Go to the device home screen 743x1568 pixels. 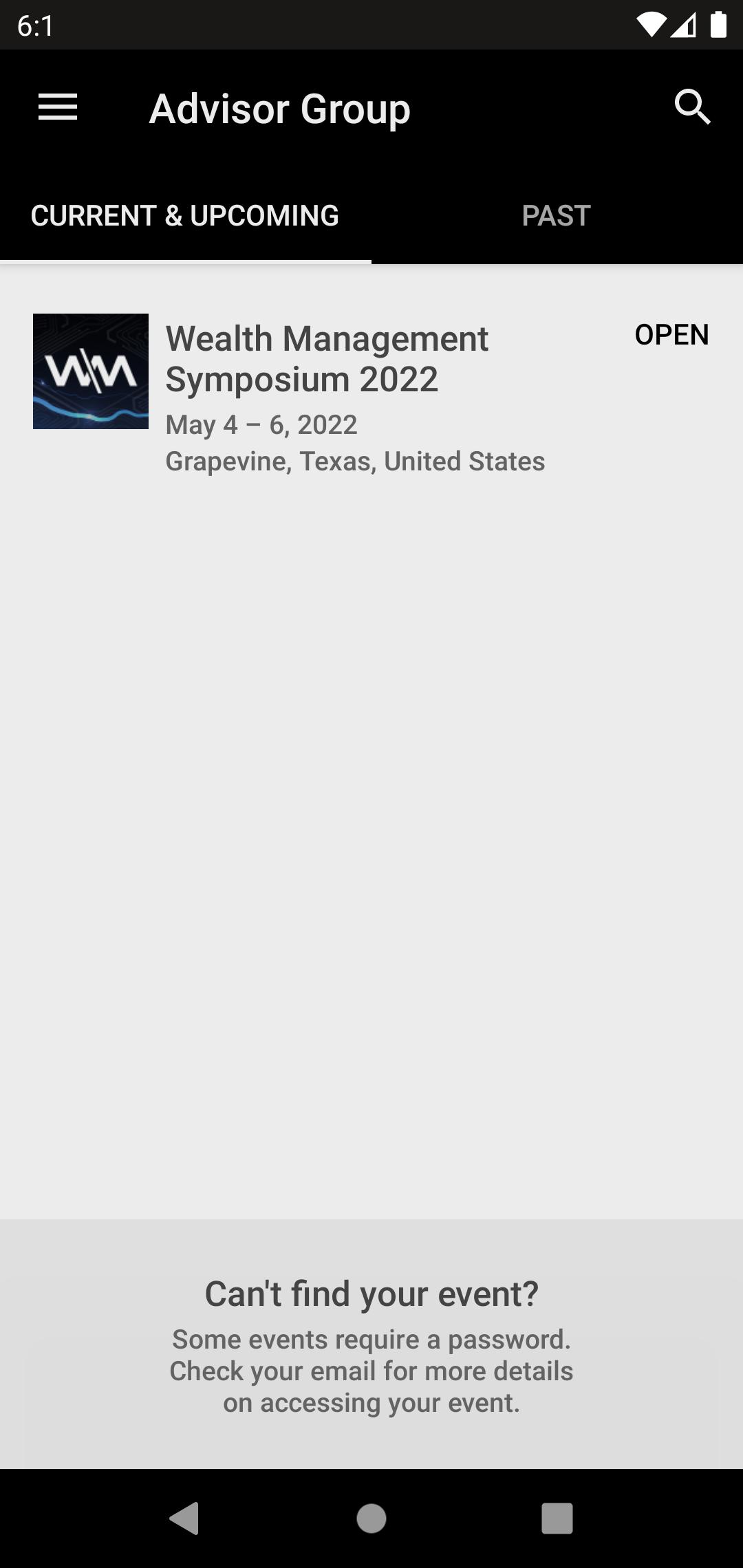point(371,1517)
